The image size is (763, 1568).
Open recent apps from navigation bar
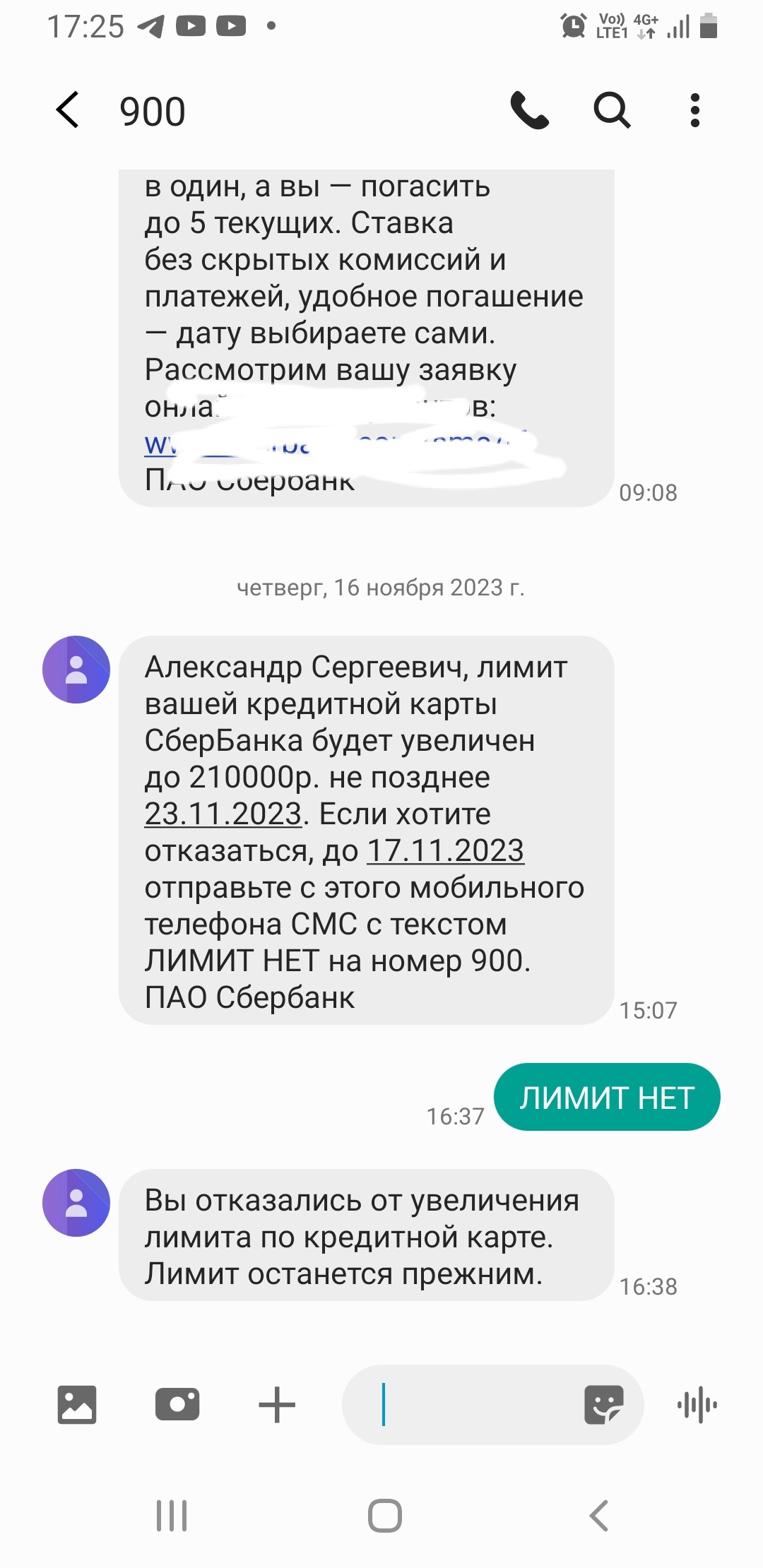coord(172,1516)
